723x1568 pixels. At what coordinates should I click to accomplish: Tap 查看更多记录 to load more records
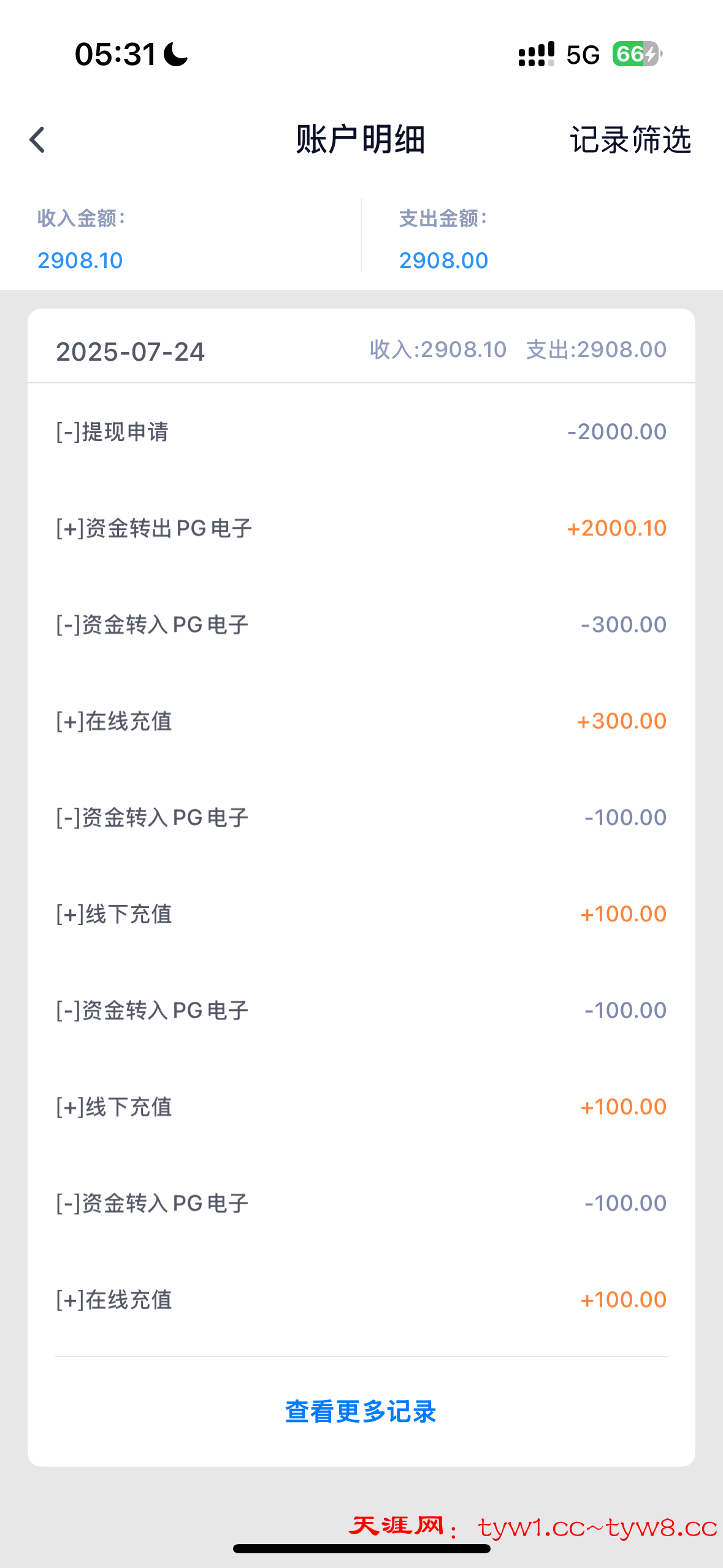361,1412
